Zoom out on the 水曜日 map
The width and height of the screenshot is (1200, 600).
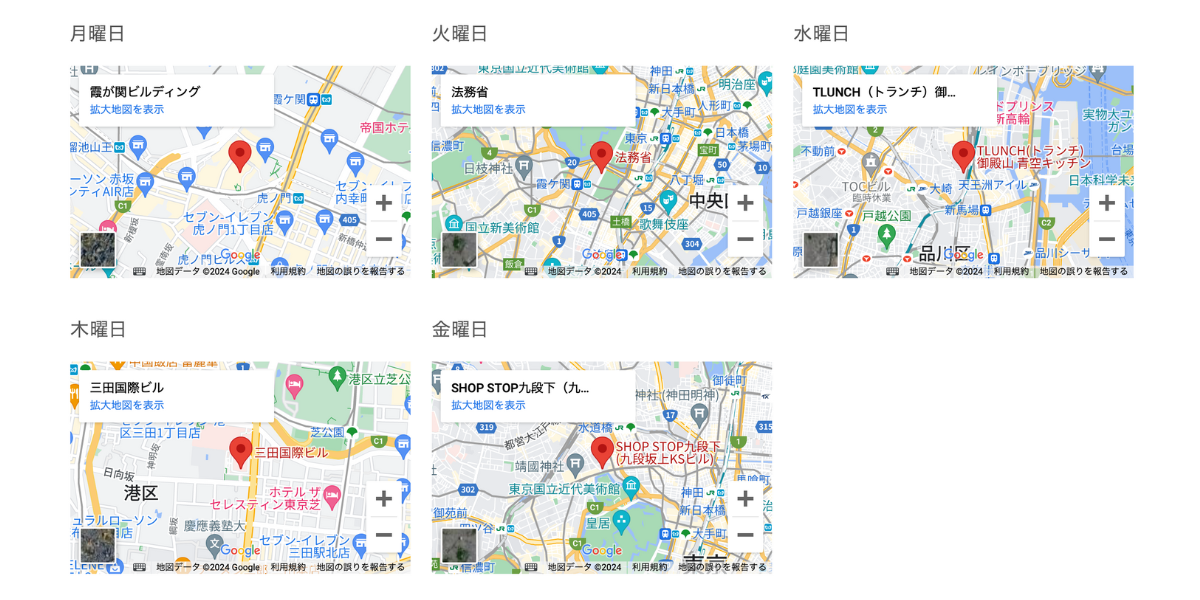(1106, 238)
